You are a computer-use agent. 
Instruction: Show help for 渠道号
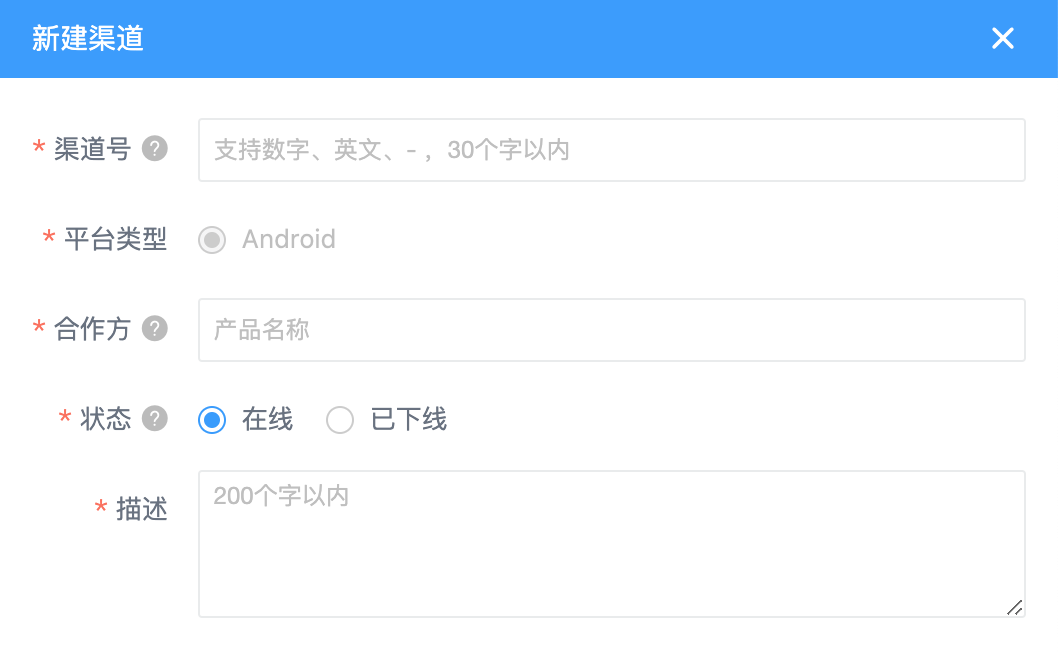tap(154, 149)
